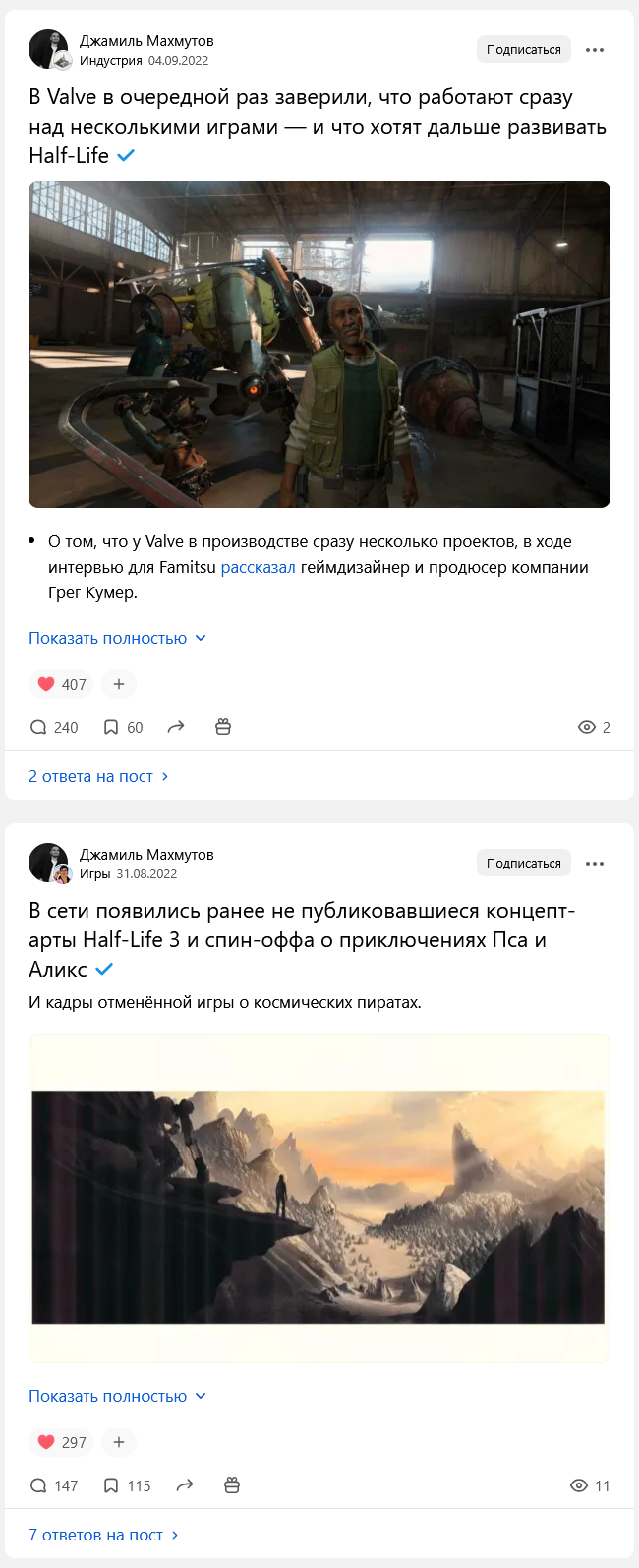Send a gift on the concept-art post
This screenshot has height=1568, width=639.
click(232, 1486)
